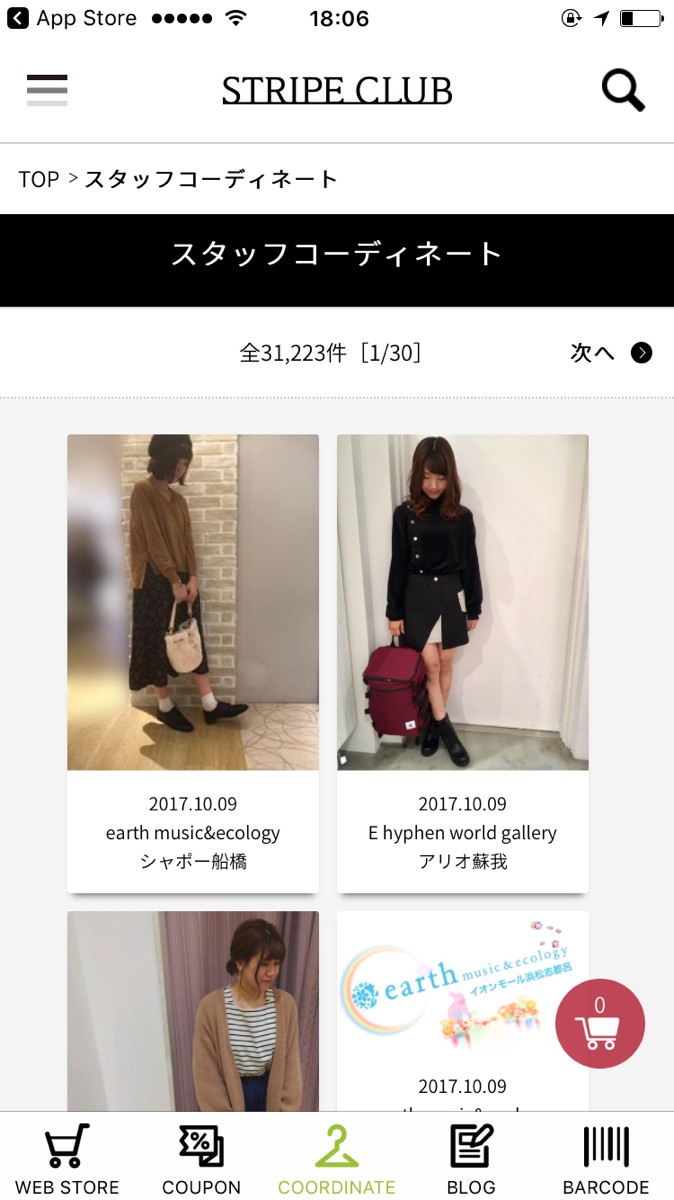
Task: Open the シャポー船橋 staff coordinate card
Action: (193, 663)
